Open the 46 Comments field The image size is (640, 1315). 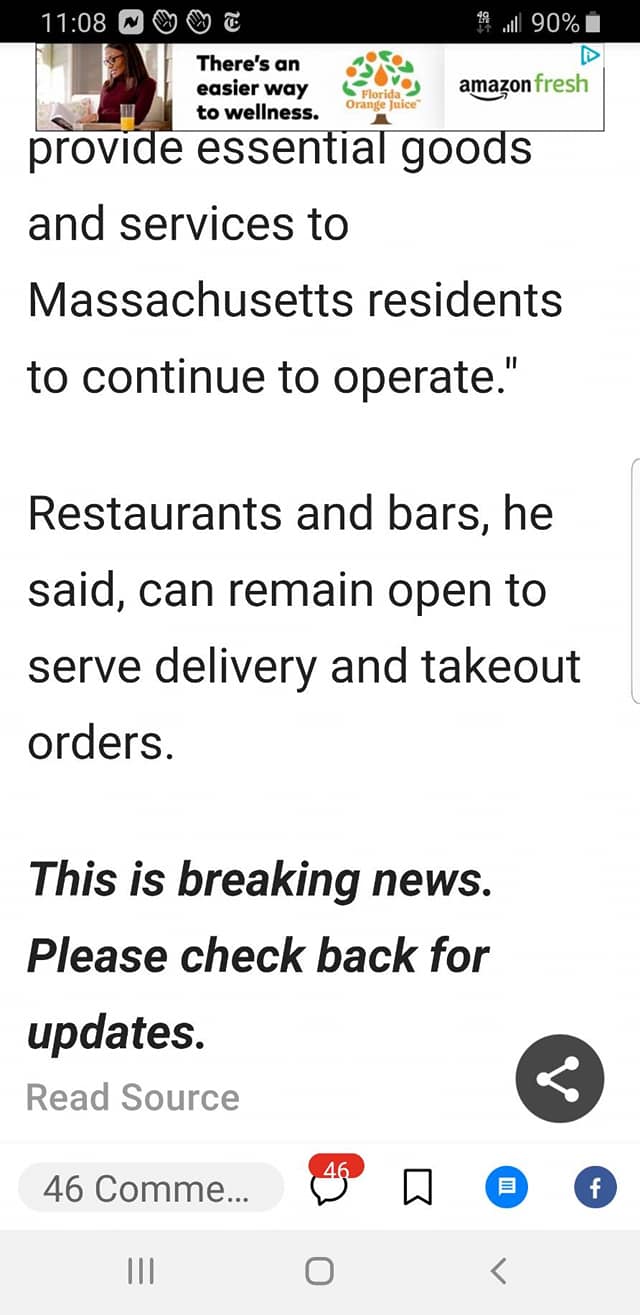[x=150, y=1188]
